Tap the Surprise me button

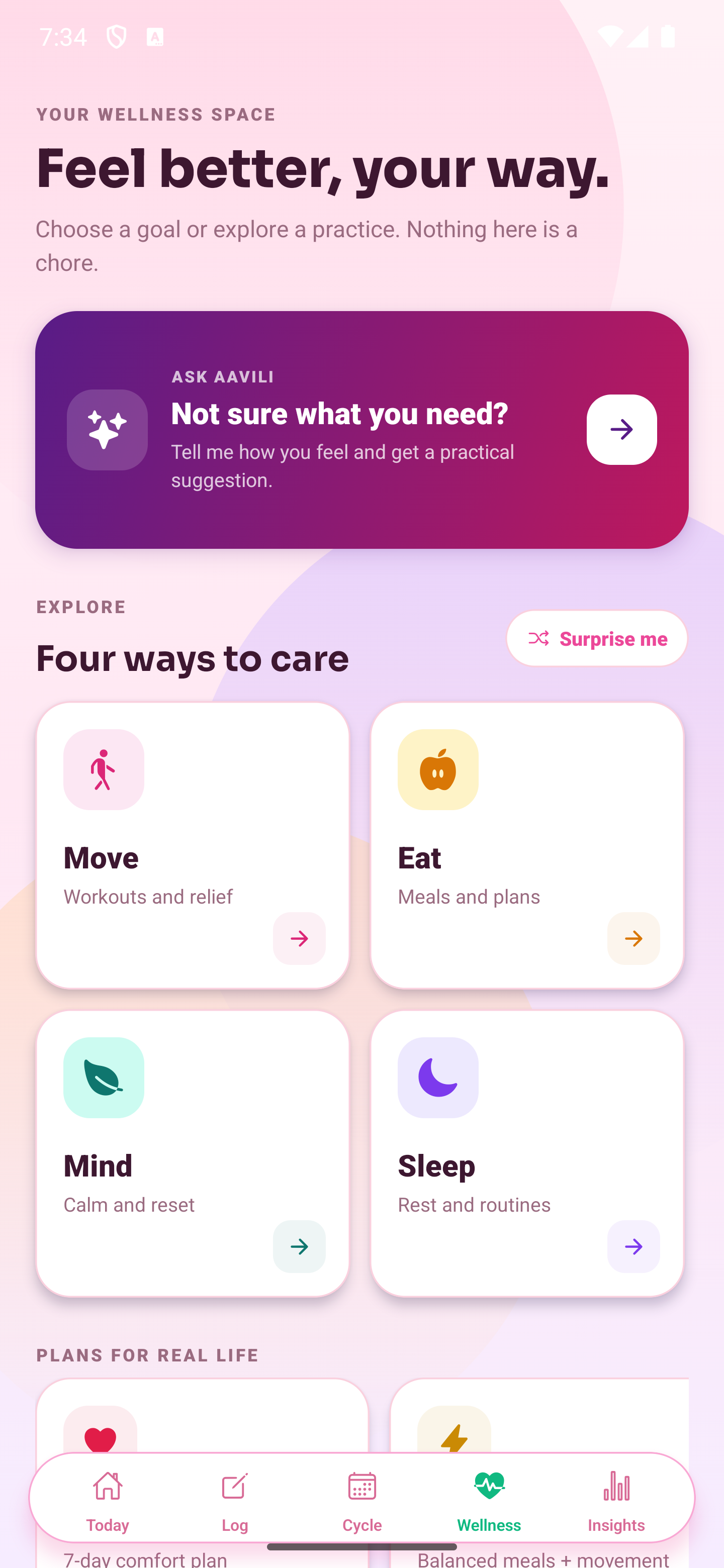(597, 638)
